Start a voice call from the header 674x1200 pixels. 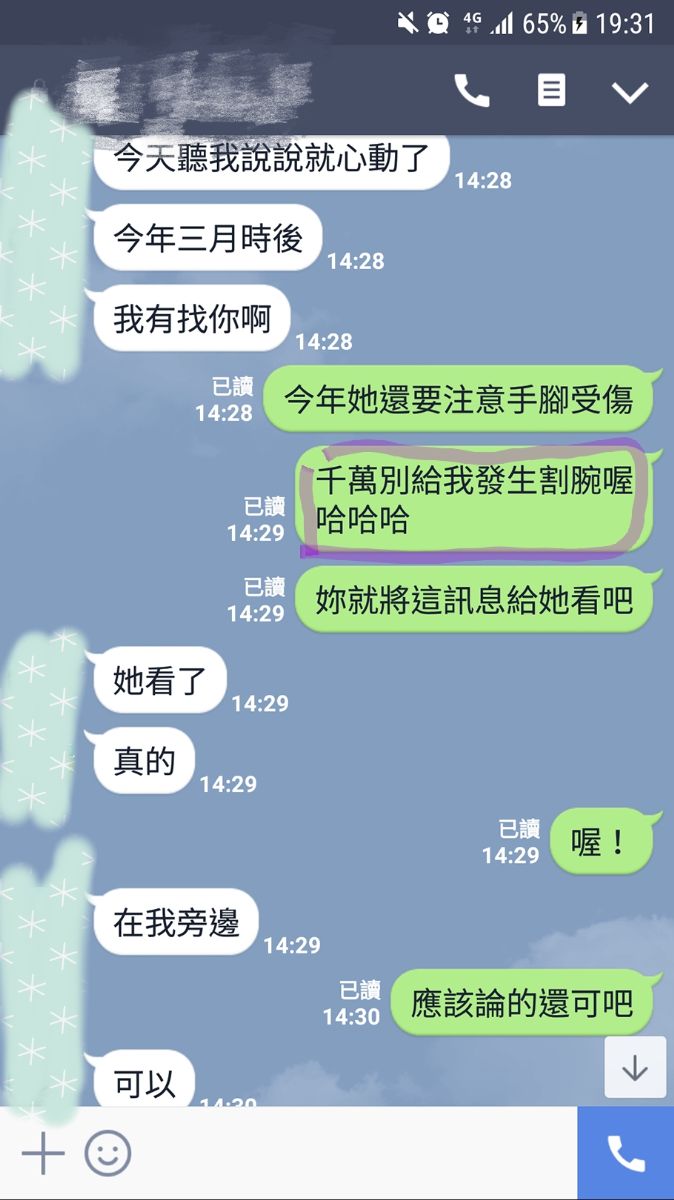[472, 91]
